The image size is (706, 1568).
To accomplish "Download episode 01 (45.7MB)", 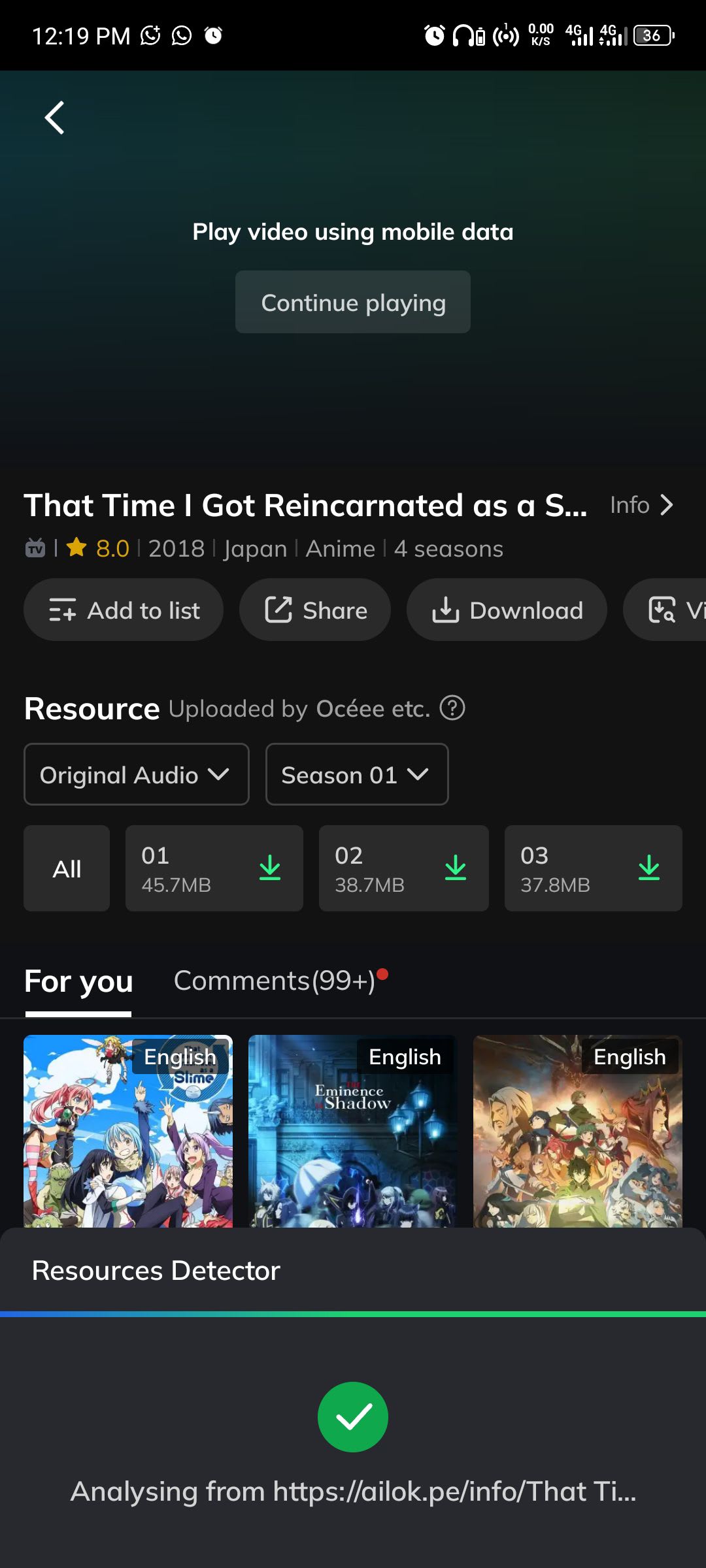I will pos(269,868).
